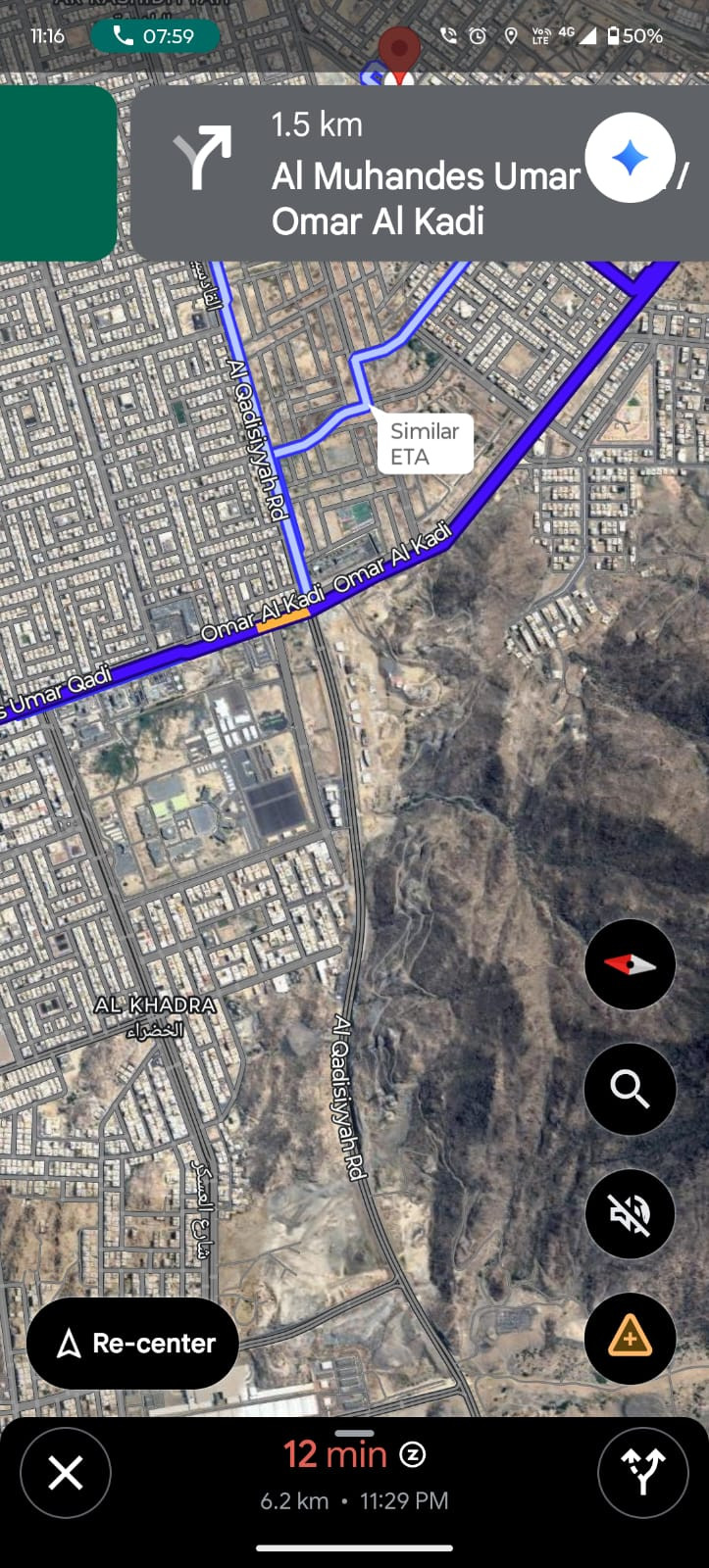Tap the compass to reorient map

[x=630, y=965]
